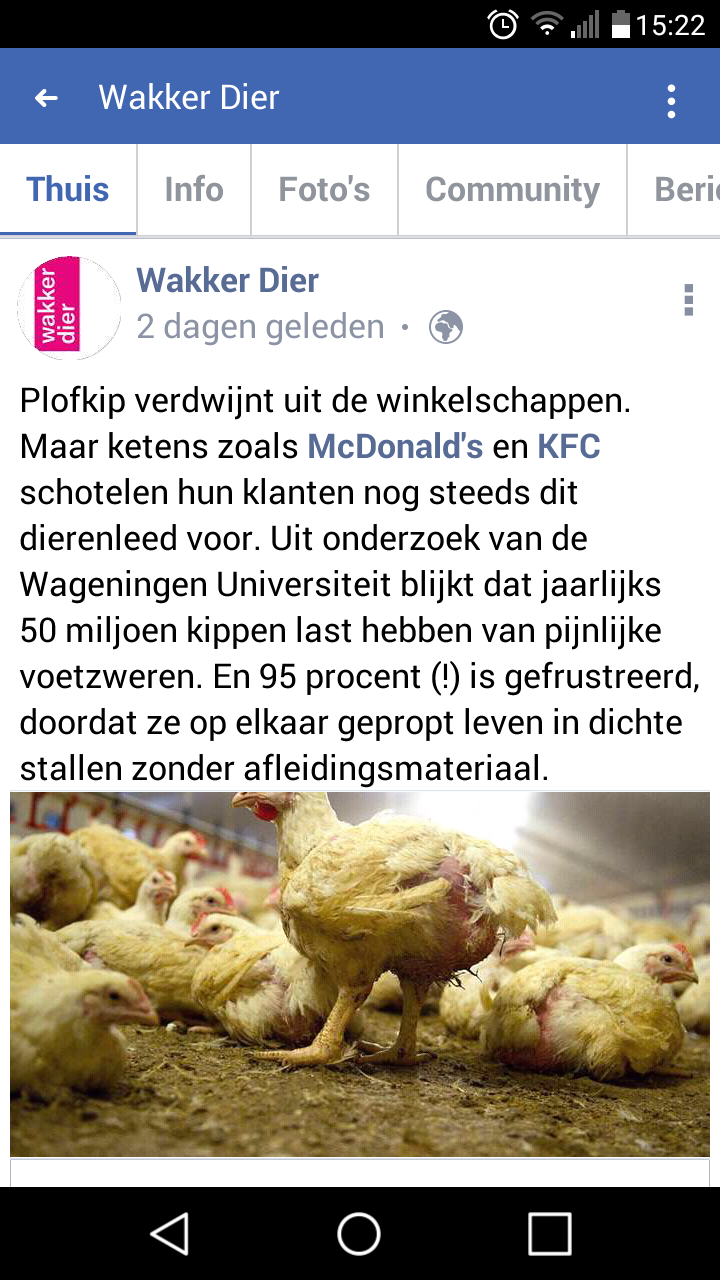The height and width of the screenshot is (1280, 720).
Task: Open post options with the three-dot icon
Action: 688,300
